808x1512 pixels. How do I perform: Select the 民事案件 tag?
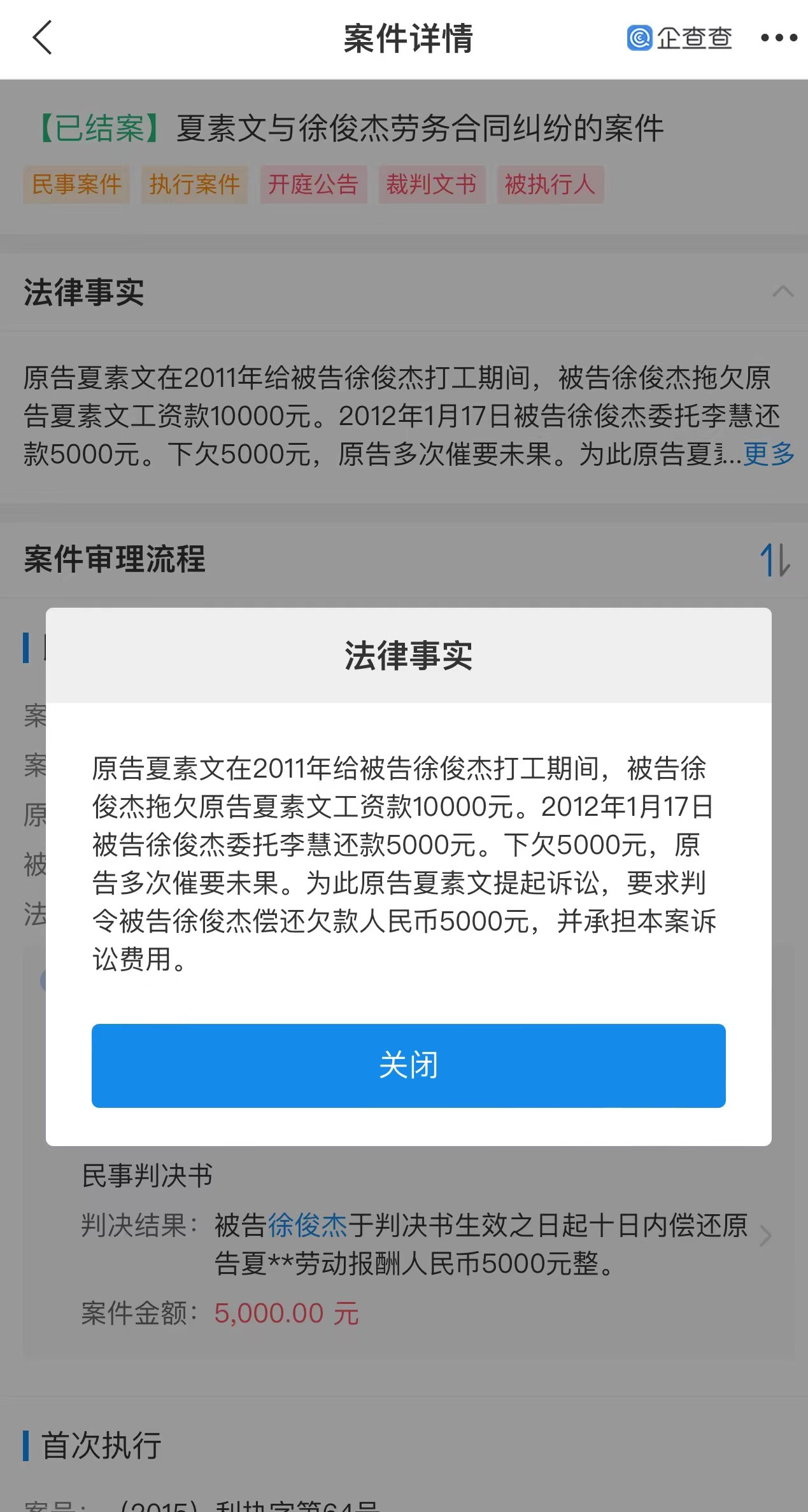pos(76,185)
